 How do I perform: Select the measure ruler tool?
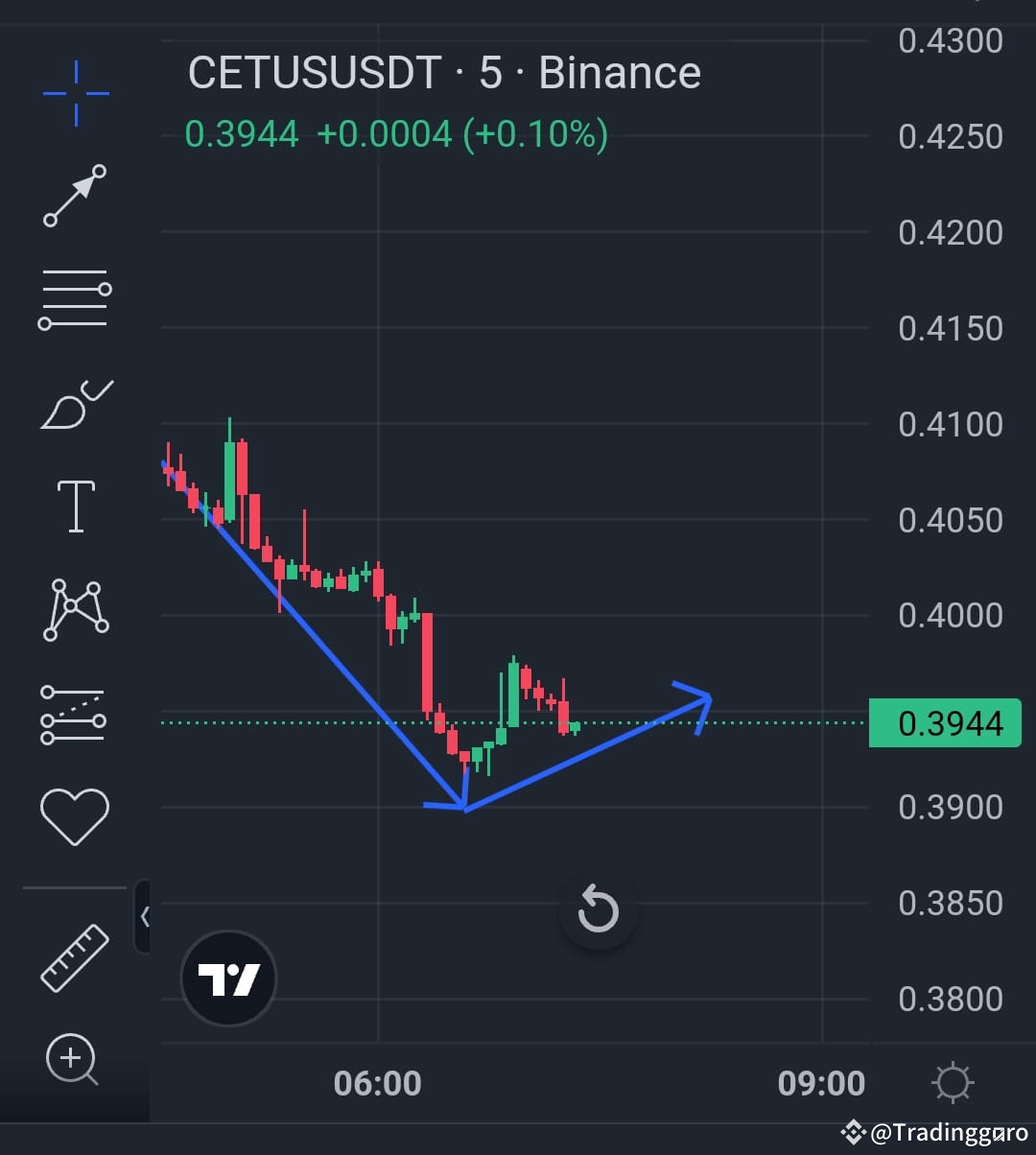click(x=75, y=955)
